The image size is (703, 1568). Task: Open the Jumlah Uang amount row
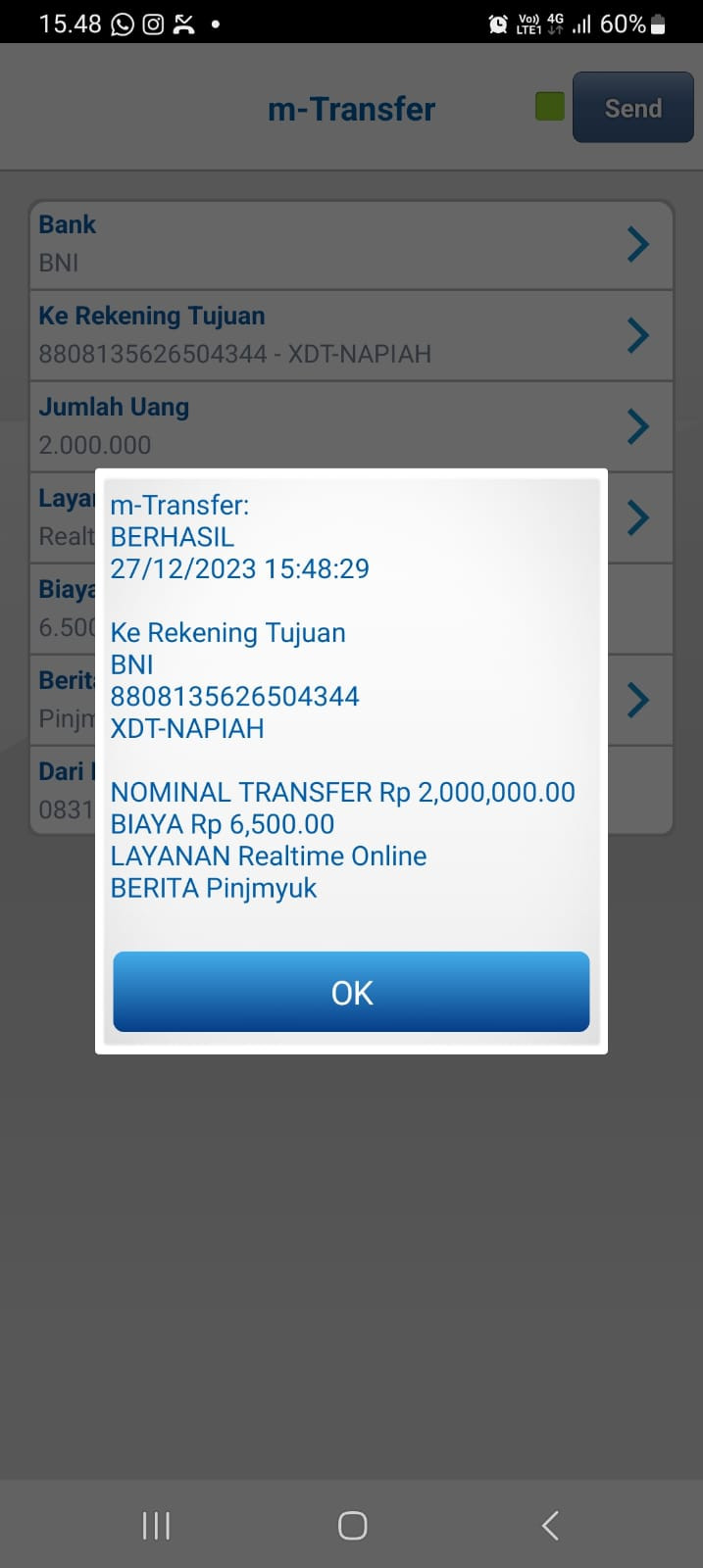(x=351, y=426)
